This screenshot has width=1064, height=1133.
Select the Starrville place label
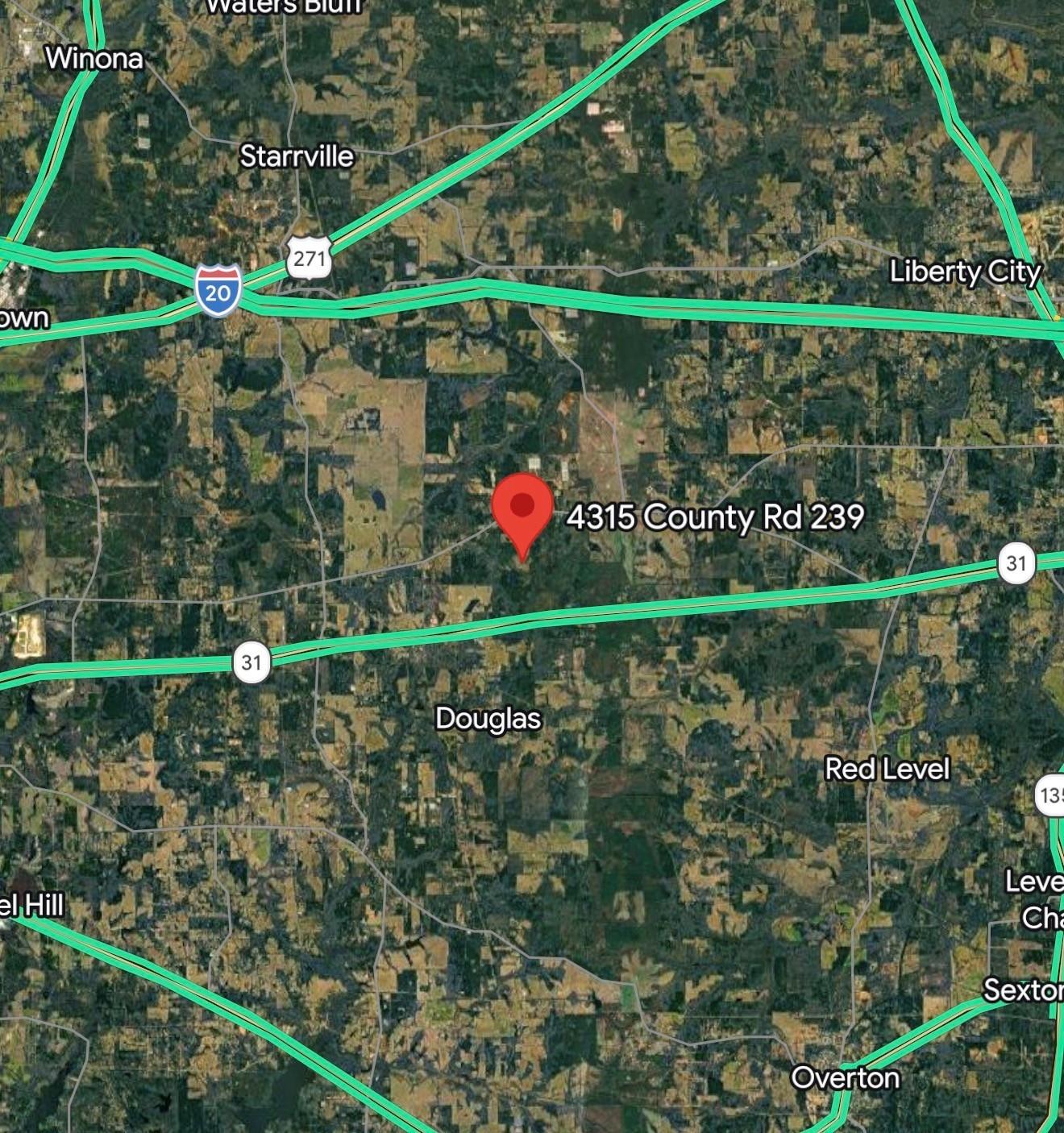(297, 156)
